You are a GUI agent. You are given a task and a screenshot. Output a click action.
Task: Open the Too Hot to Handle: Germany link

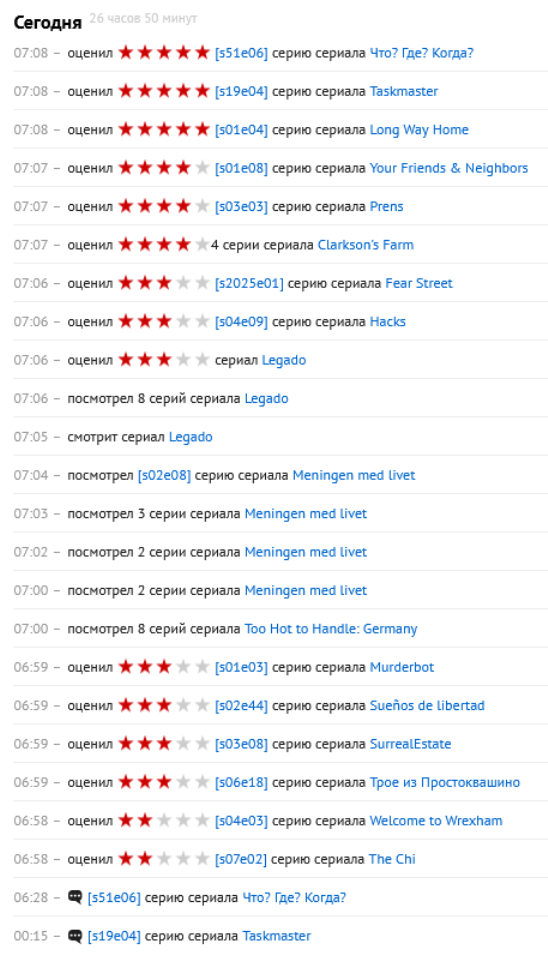click(x=331, y=629)
